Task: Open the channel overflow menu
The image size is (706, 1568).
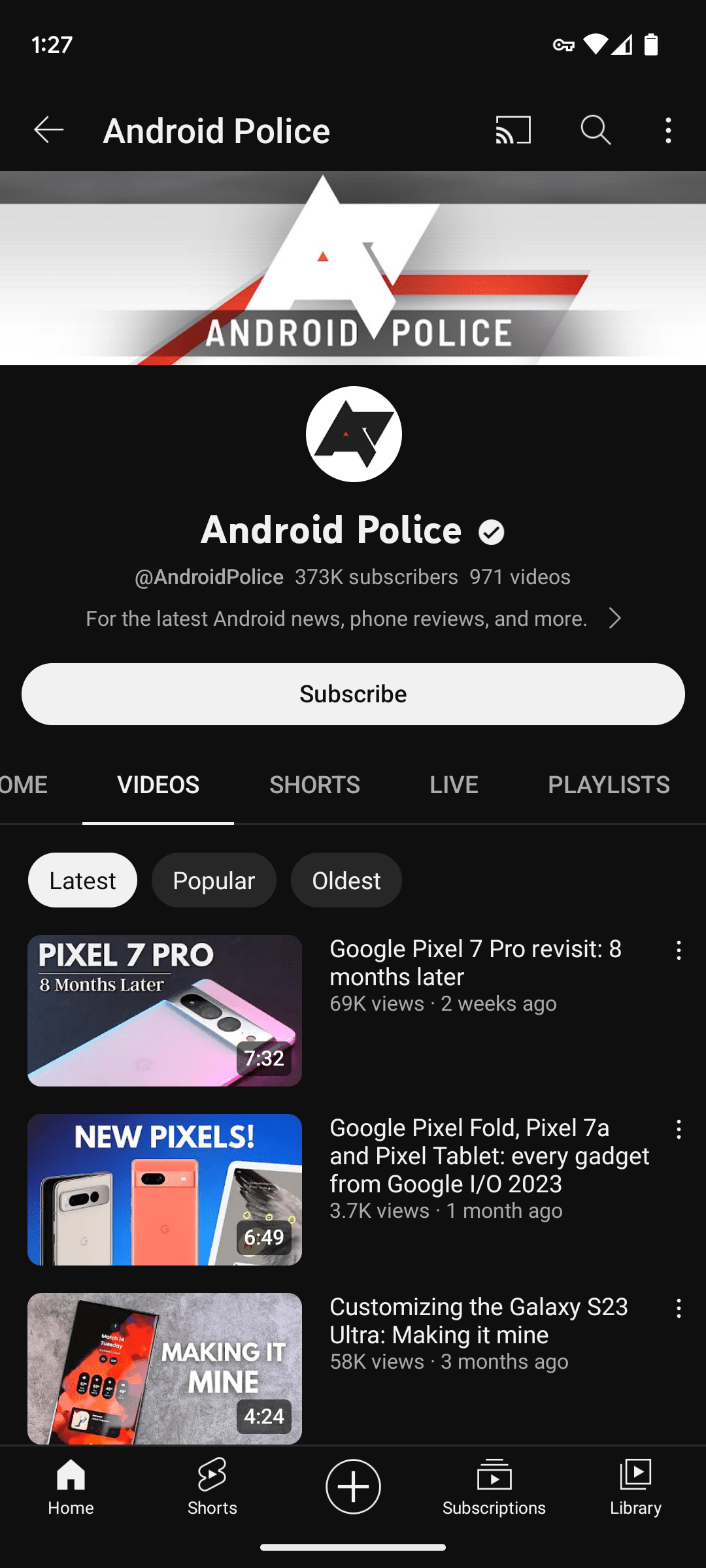Action: click(x=668, y=130)
